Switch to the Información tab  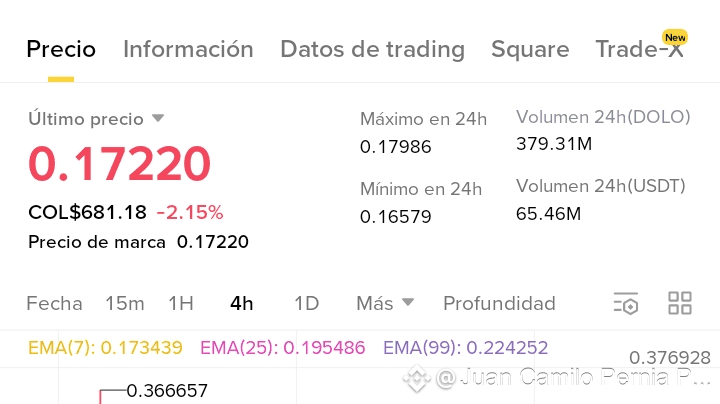[x=188, y=49]
